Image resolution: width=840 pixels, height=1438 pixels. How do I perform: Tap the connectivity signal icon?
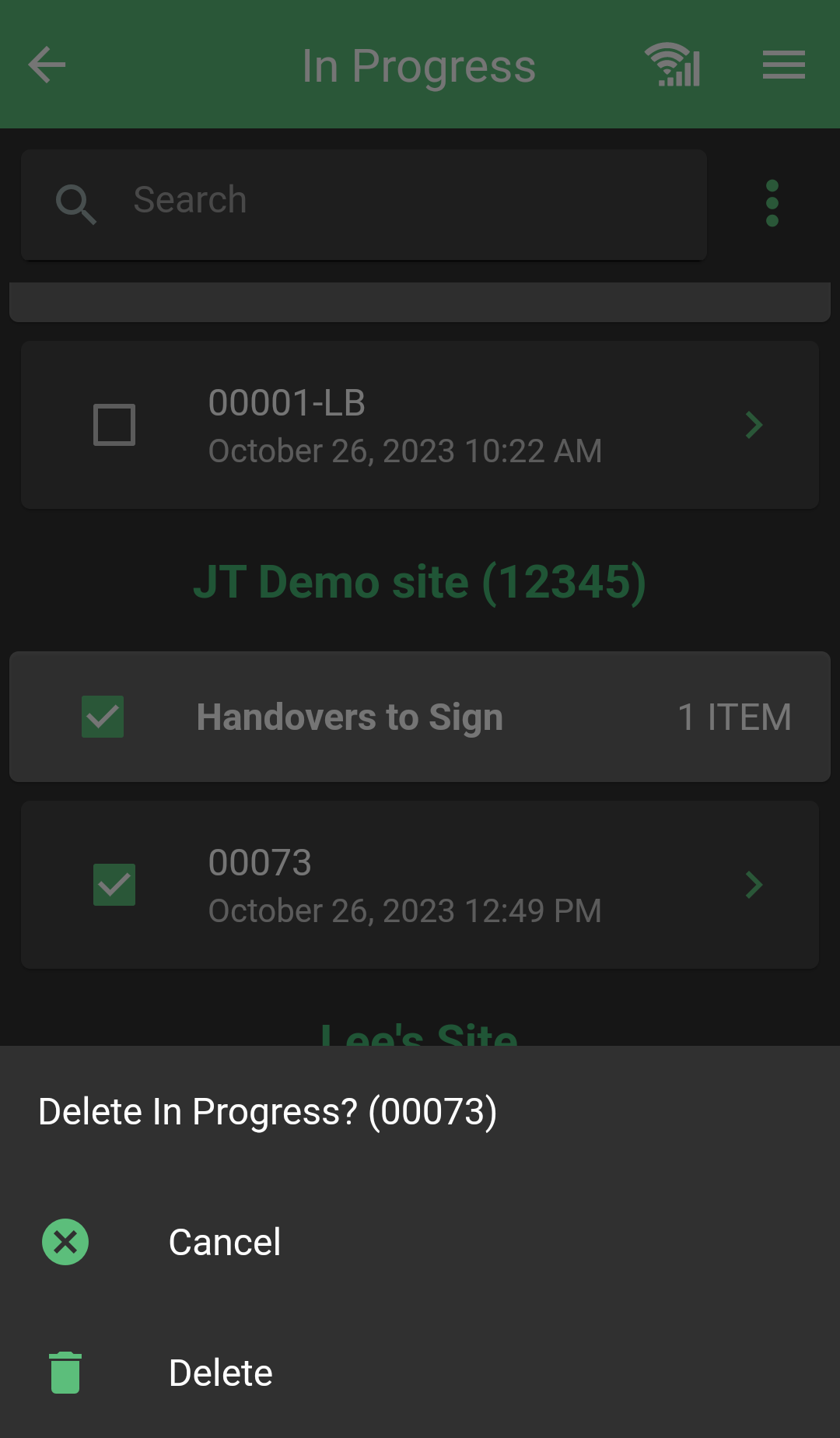click(673, 65)
